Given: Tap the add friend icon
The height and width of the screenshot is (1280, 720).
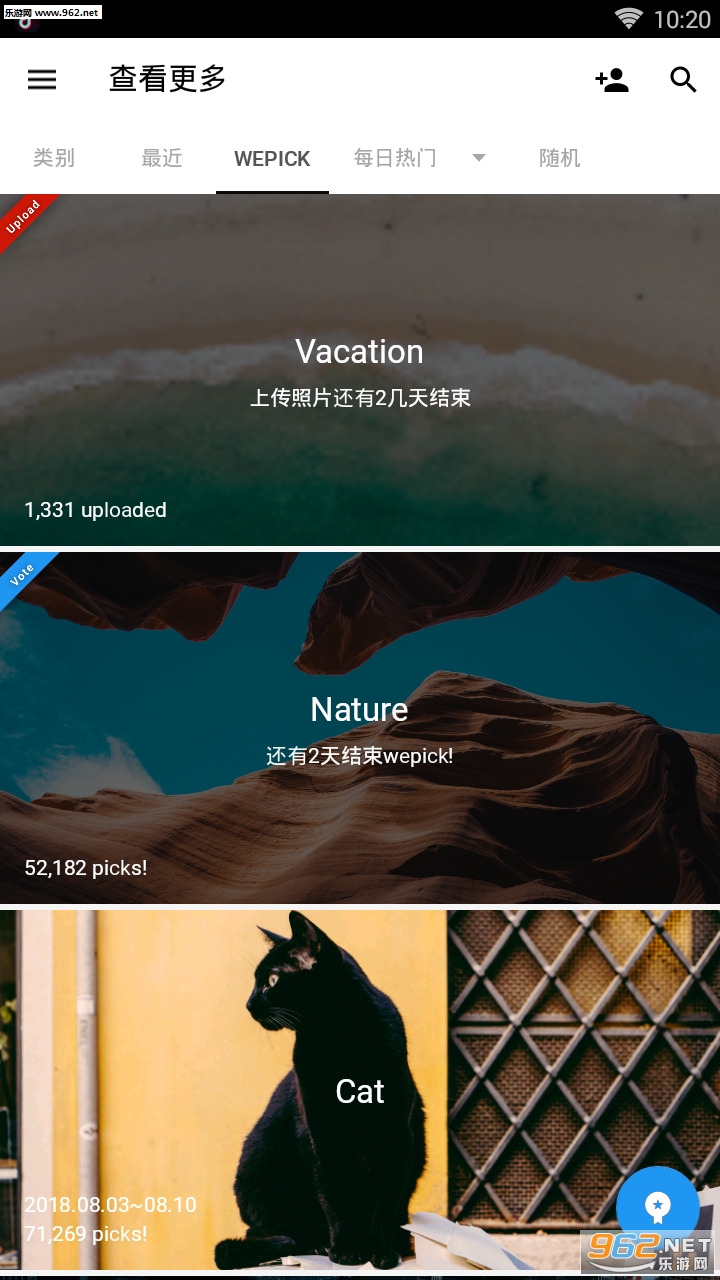Looking at the screenshot, I should pos(612,80).
